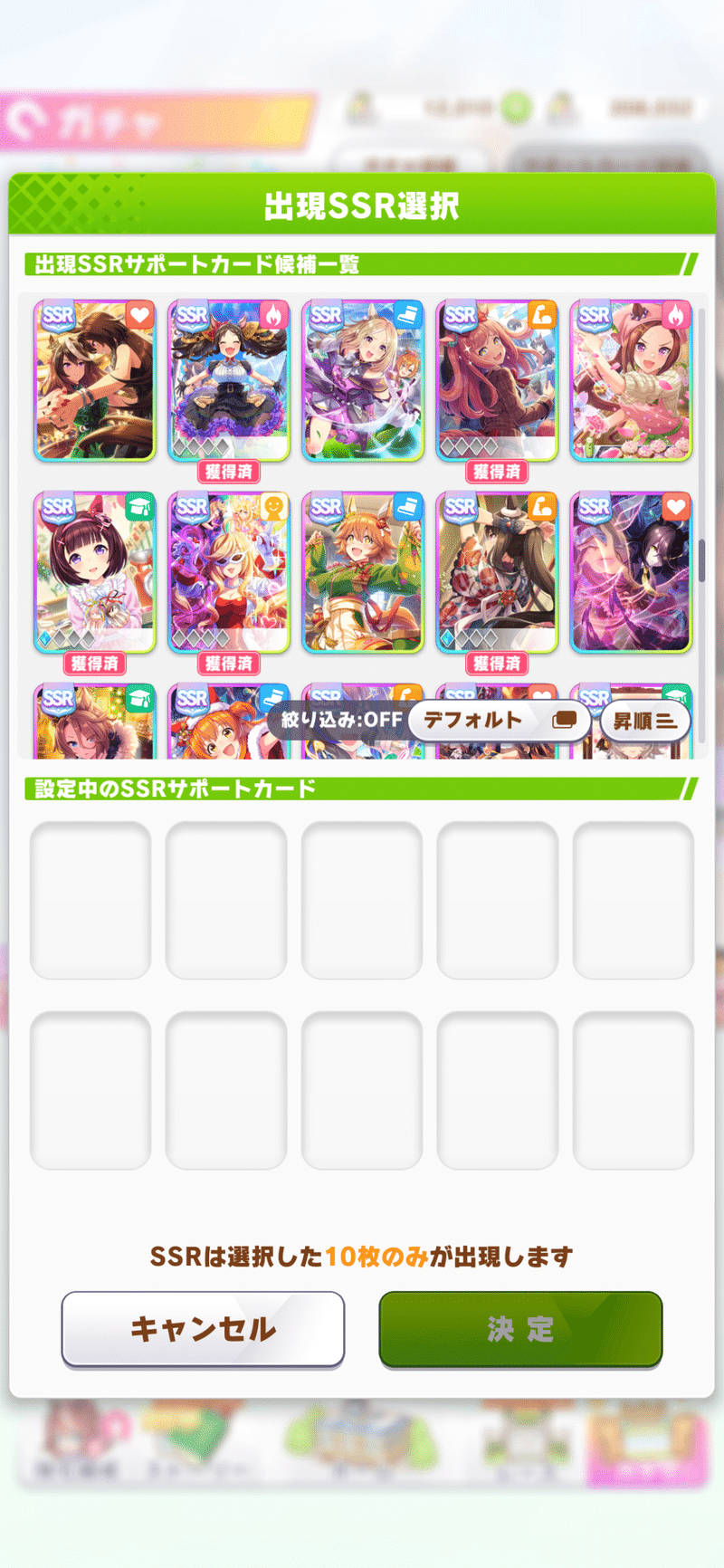Click the card-stack icon next to デフォルト
Image resolution: width=724 pixels, height=1568 pixels.
(x=565, y=721)
